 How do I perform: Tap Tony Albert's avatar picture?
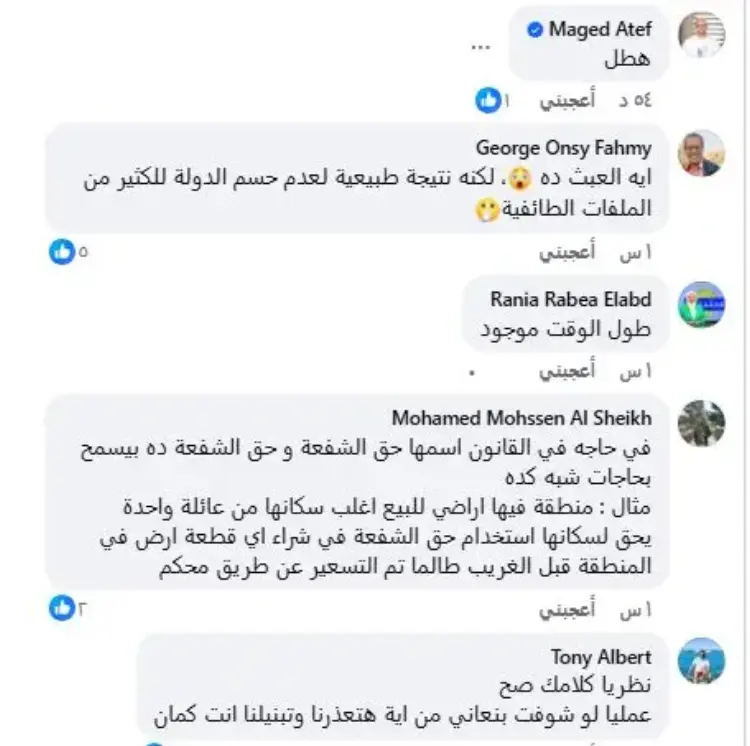click(702, 661)
